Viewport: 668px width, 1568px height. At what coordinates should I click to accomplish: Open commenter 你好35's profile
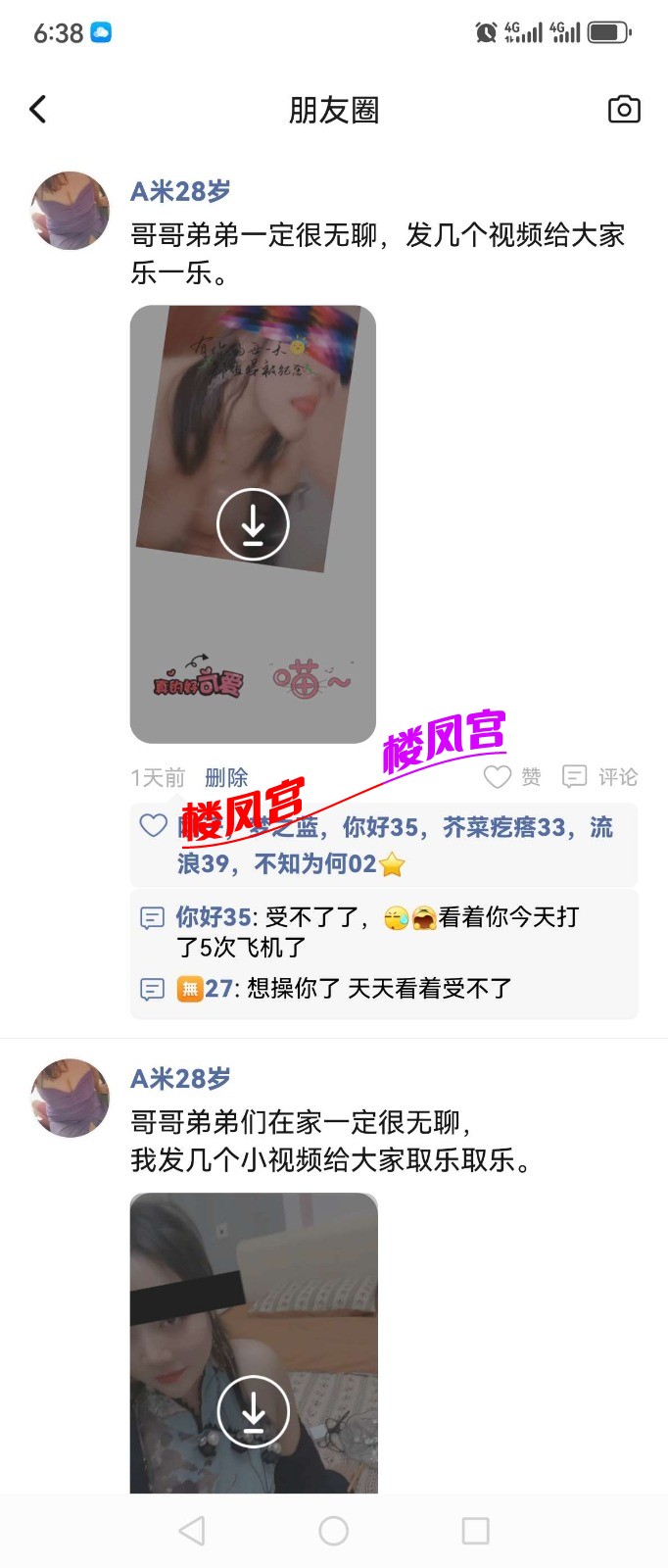[214, 917]
